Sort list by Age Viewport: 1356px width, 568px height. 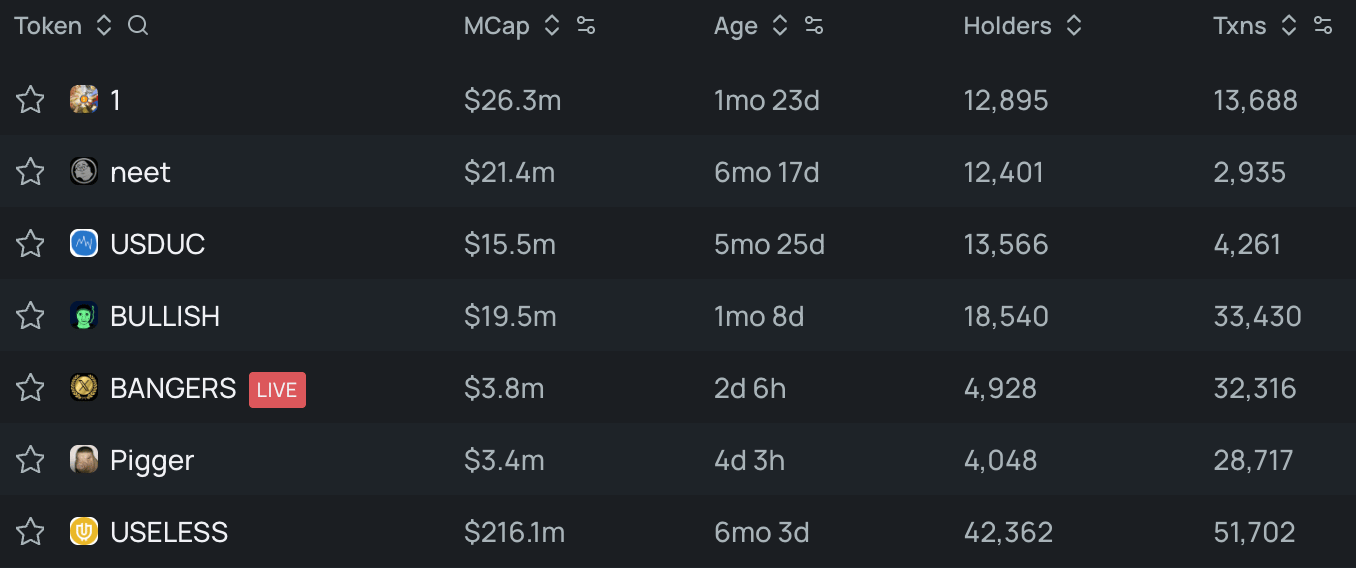click(780, 26)
